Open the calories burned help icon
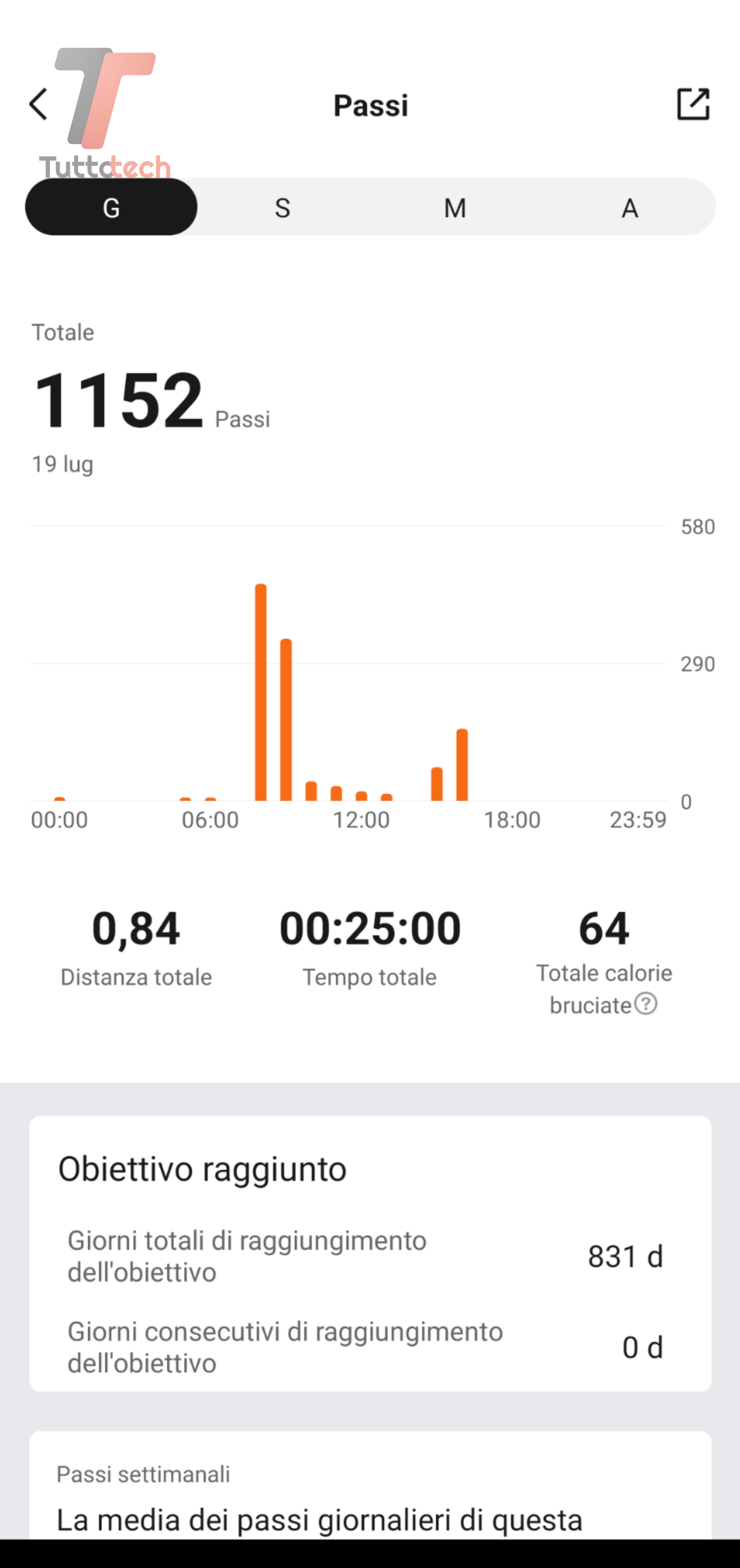Viewport: 740px width, 1568px height. click(x=646, y=1003)
